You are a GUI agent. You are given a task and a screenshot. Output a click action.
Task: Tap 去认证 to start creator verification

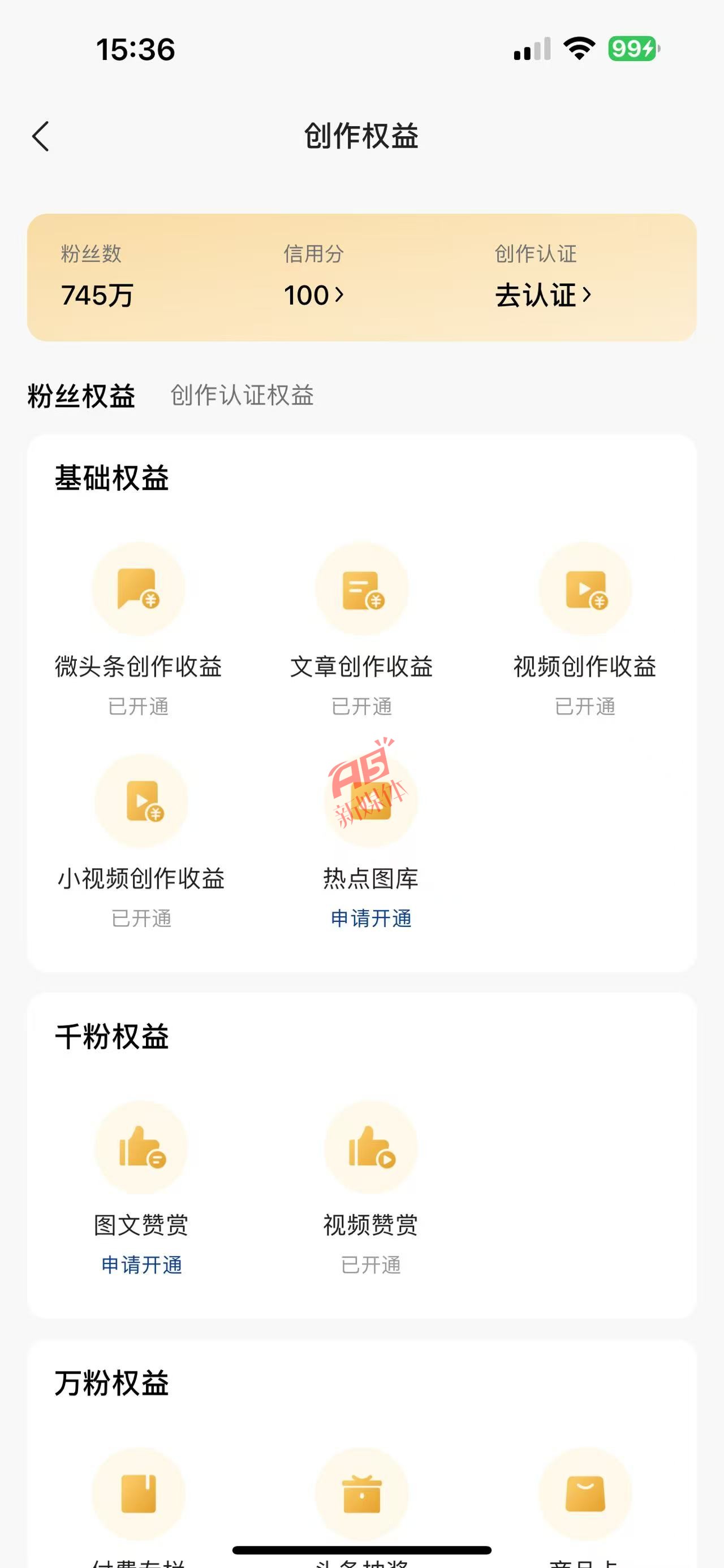(542, 295)
